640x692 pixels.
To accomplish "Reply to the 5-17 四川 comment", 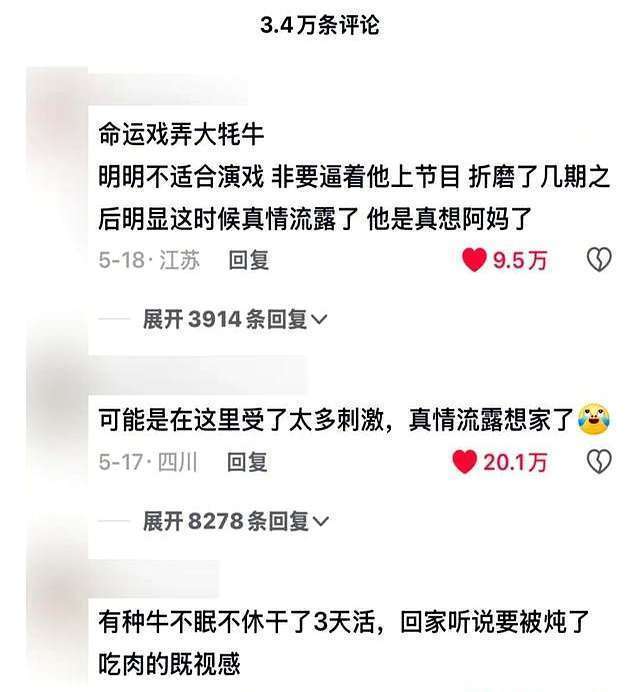I will click(248, 462).
